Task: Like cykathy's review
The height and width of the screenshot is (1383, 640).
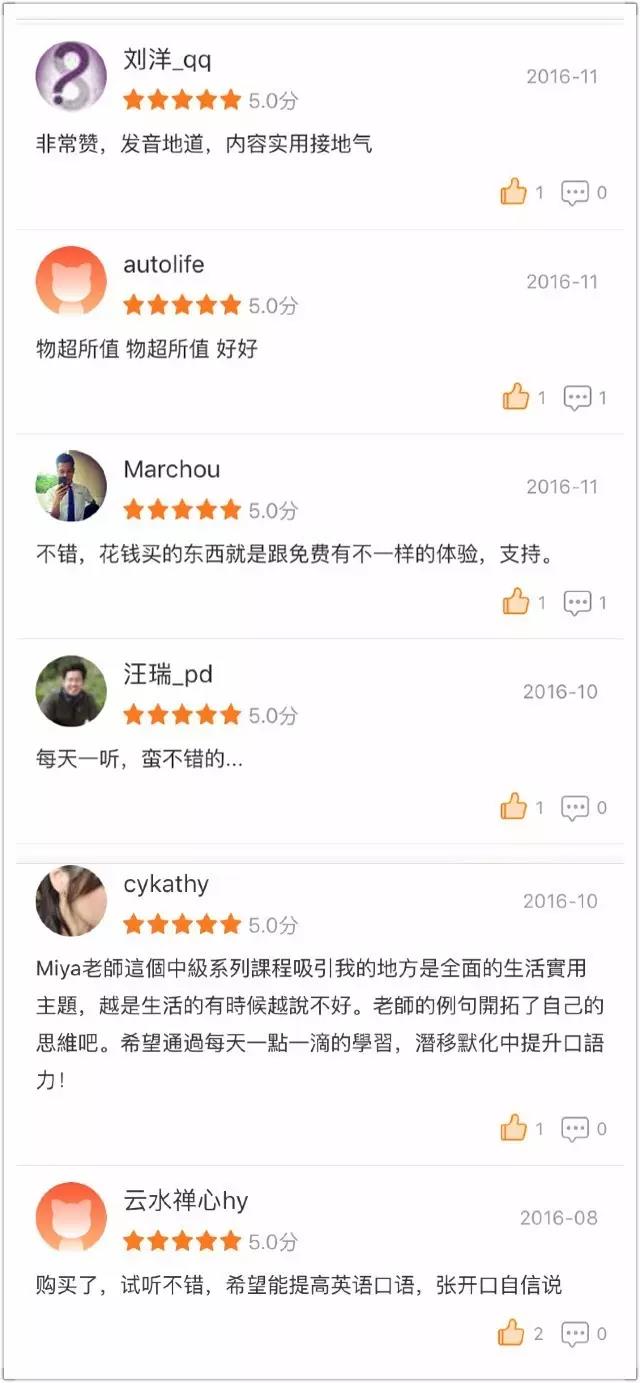Action: [x=513, y=1128]
